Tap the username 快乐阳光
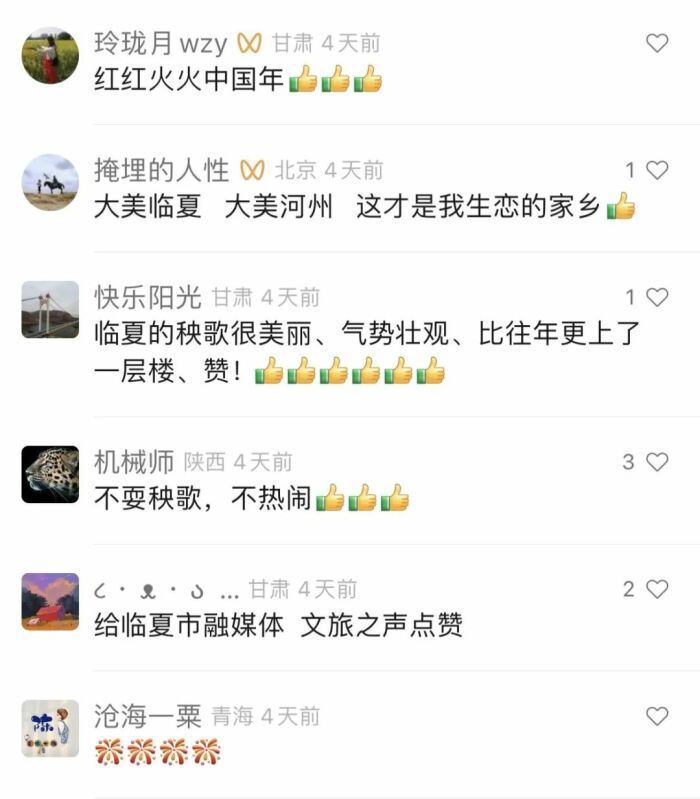The height and width of the screenshot is (799, 700). click(x=147, y=297)
